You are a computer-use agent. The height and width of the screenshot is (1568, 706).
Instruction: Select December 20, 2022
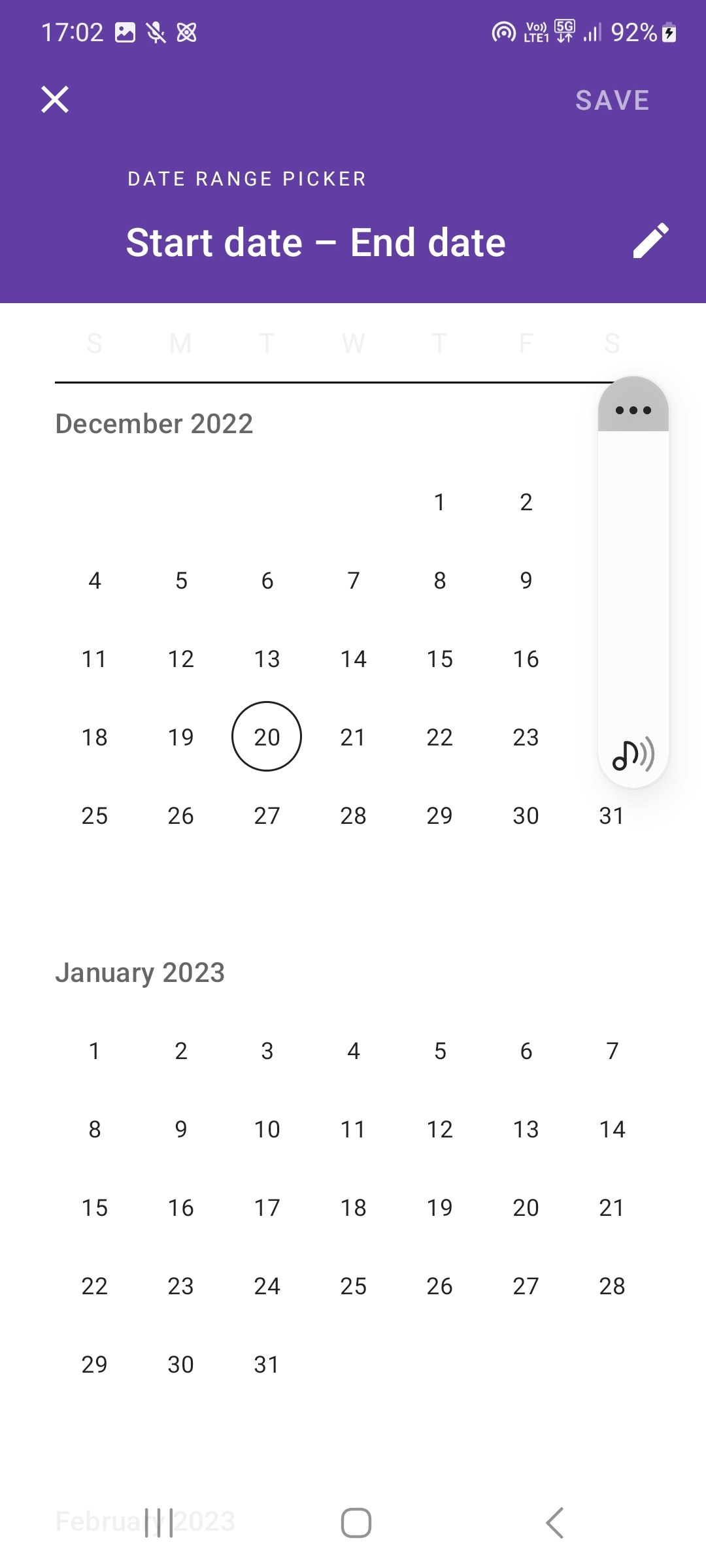(267, 736)
